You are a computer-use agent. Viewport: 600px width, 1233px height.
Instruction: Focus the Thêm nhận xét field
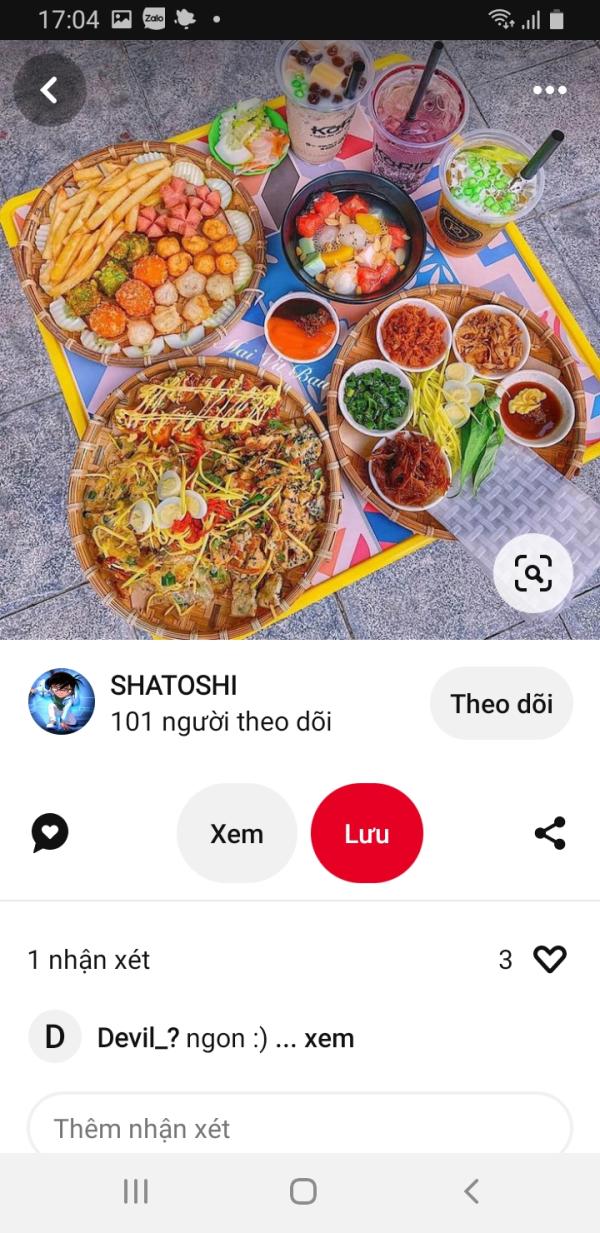tap(300, 1128)
